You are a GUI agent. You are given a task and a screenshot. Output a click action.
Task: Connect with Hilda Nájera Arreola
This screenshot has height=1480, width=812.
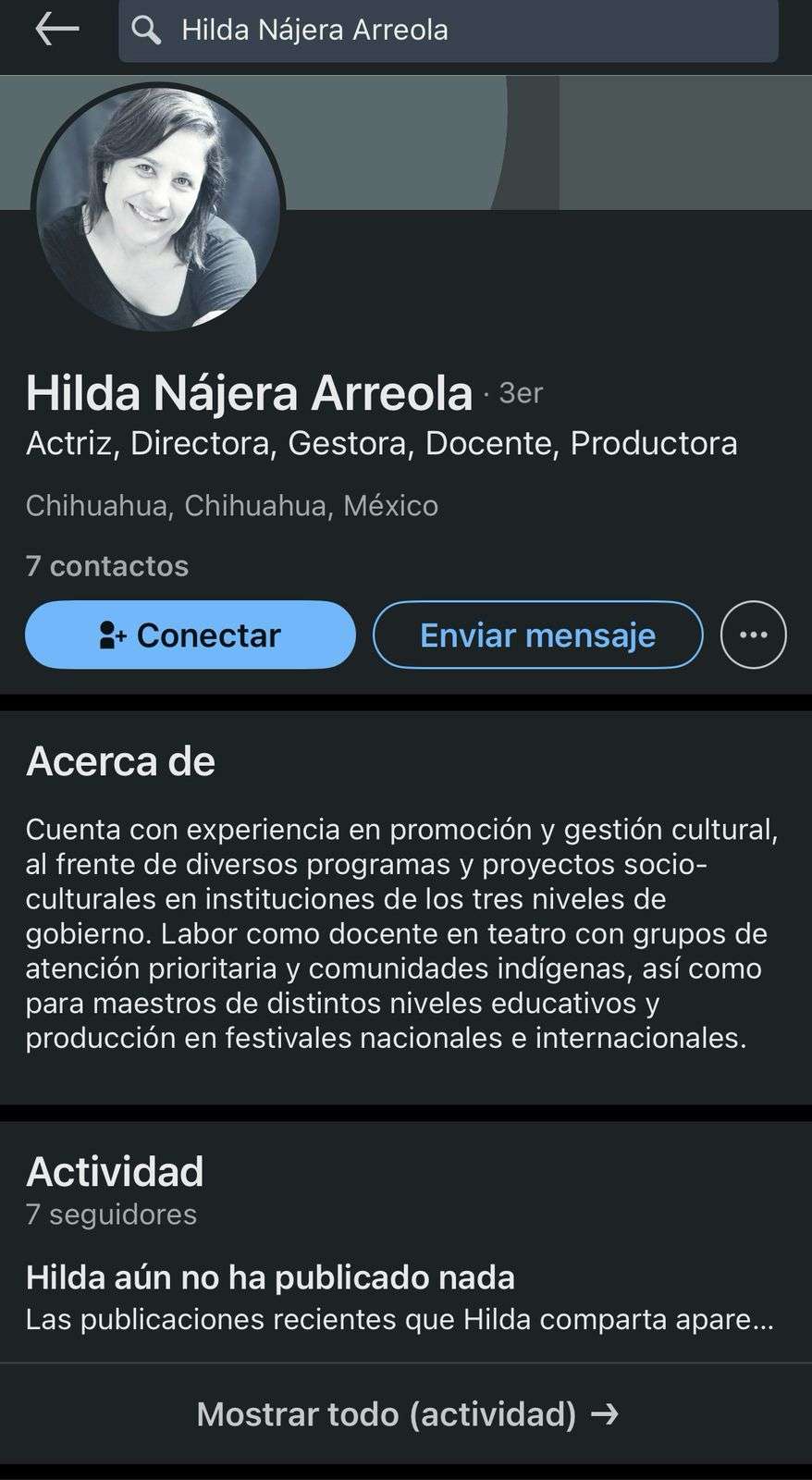point(191,635)
